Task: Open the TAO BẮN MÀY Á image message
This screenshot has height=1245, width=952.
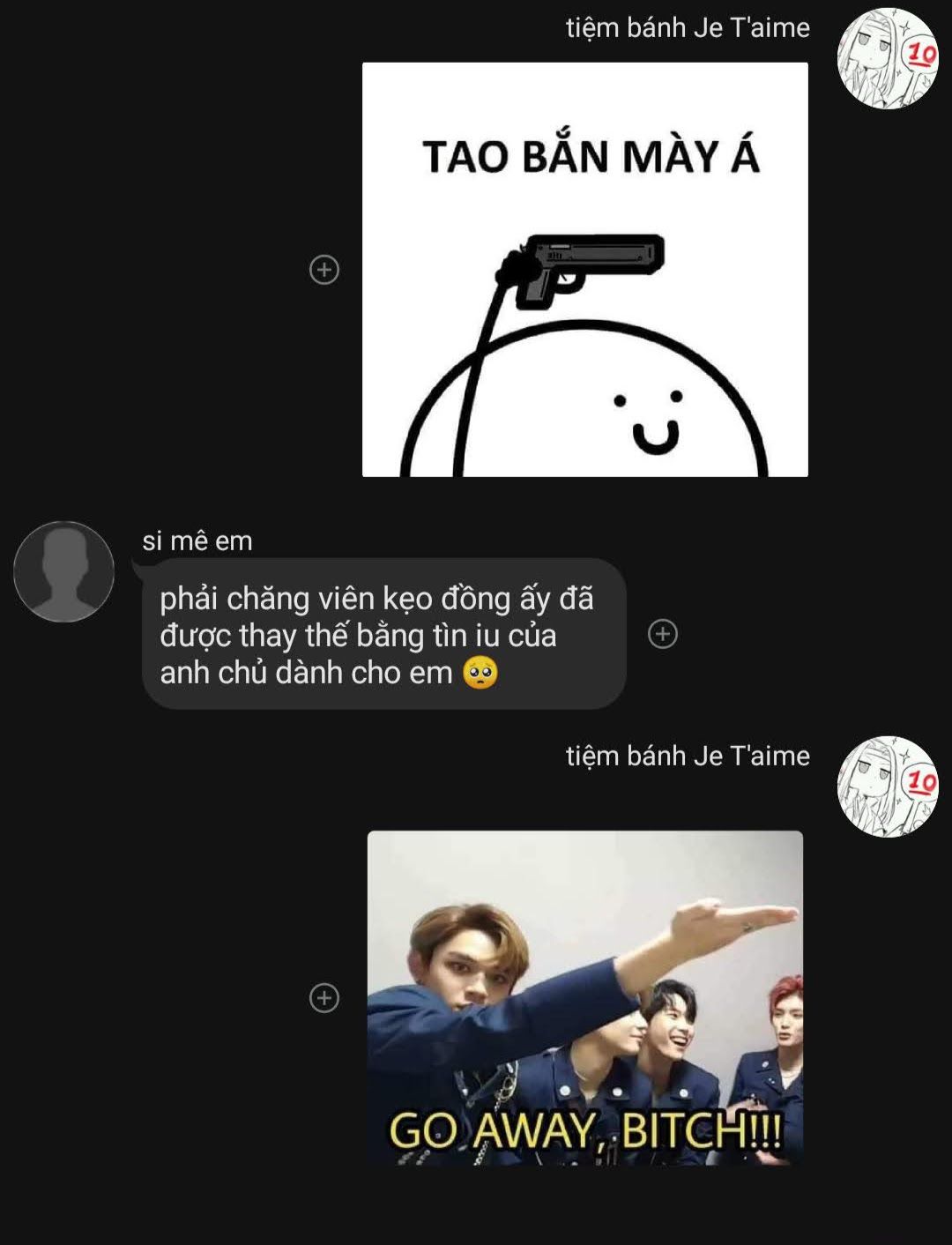Action: (584, 270)
